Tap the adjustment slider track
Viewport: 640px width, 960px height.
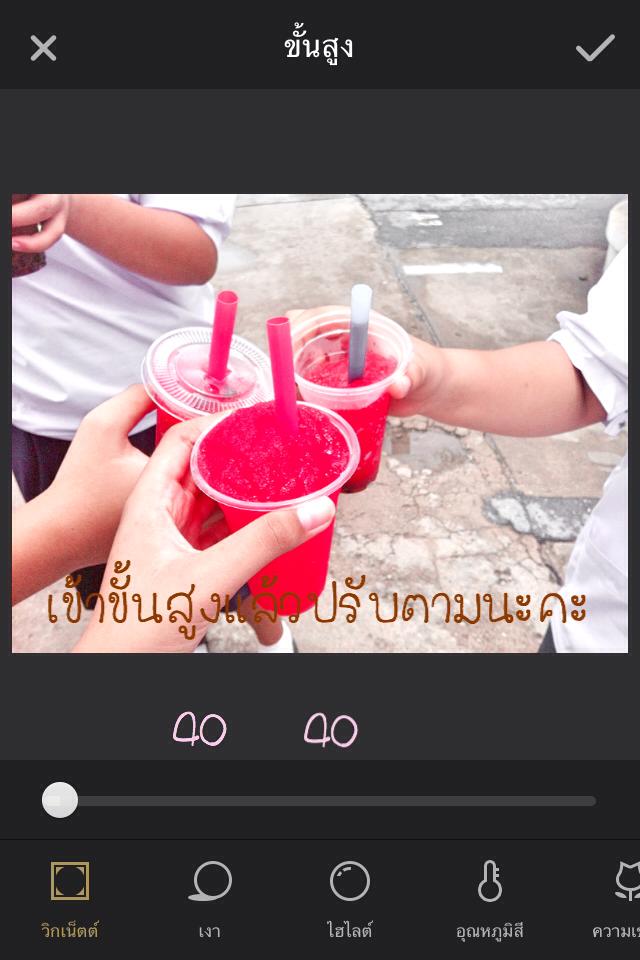pos(330,801)
